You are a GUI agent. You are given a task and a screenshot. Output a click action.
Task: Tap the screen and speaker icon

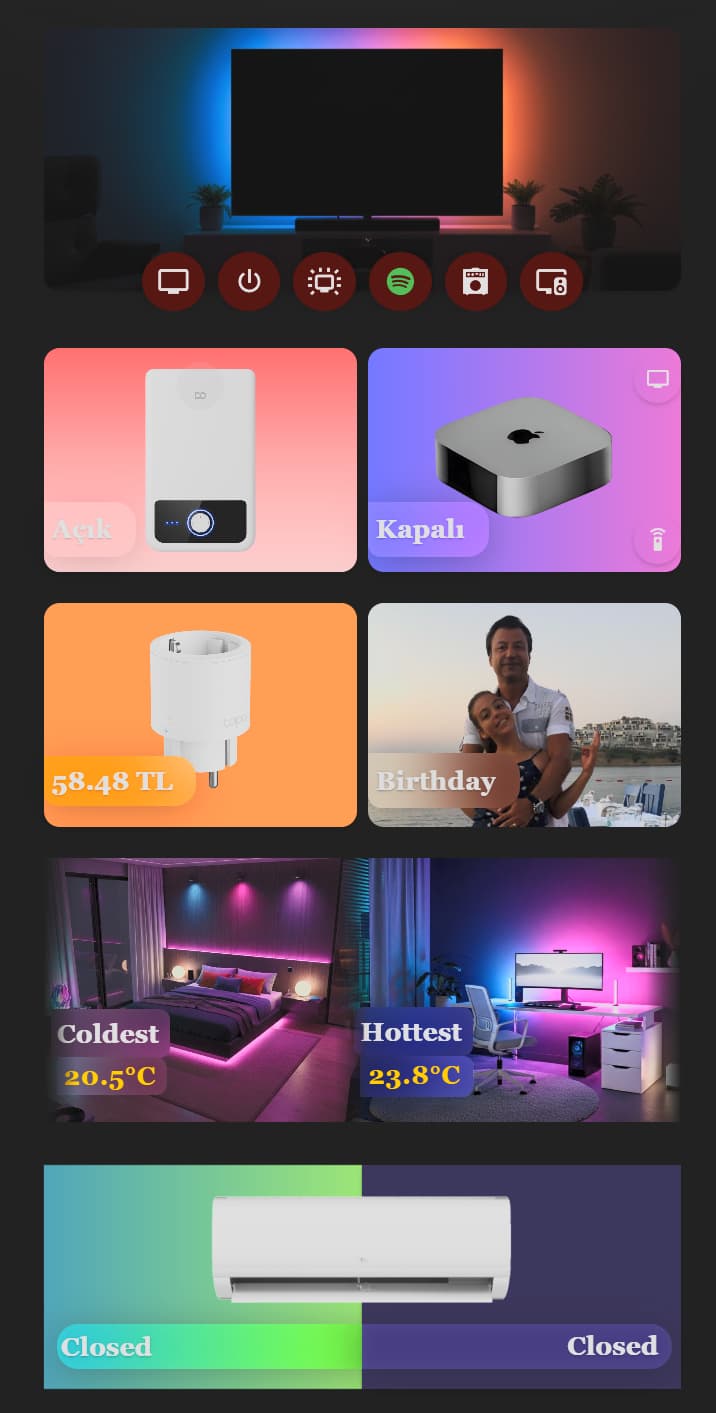tap(551, 282)
